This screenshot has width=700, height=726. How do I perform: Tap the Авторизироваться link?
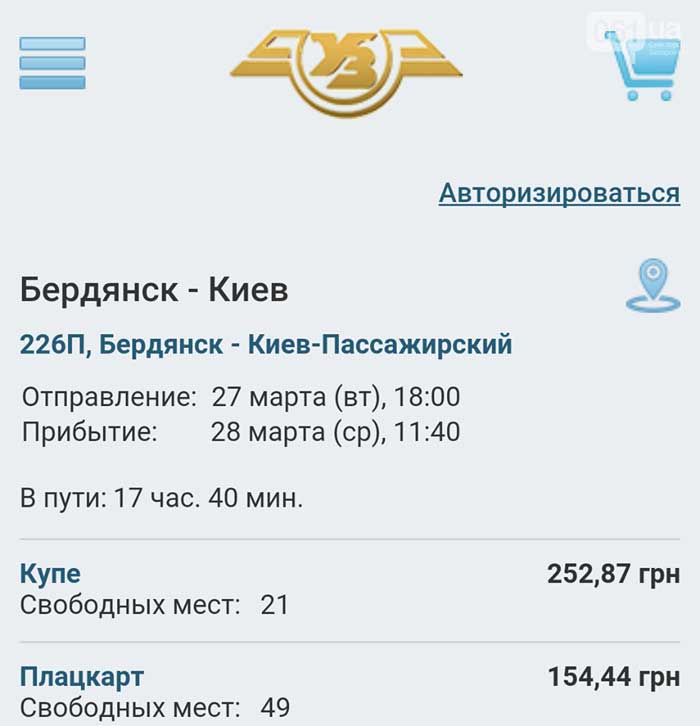click(x=559, y=193)
